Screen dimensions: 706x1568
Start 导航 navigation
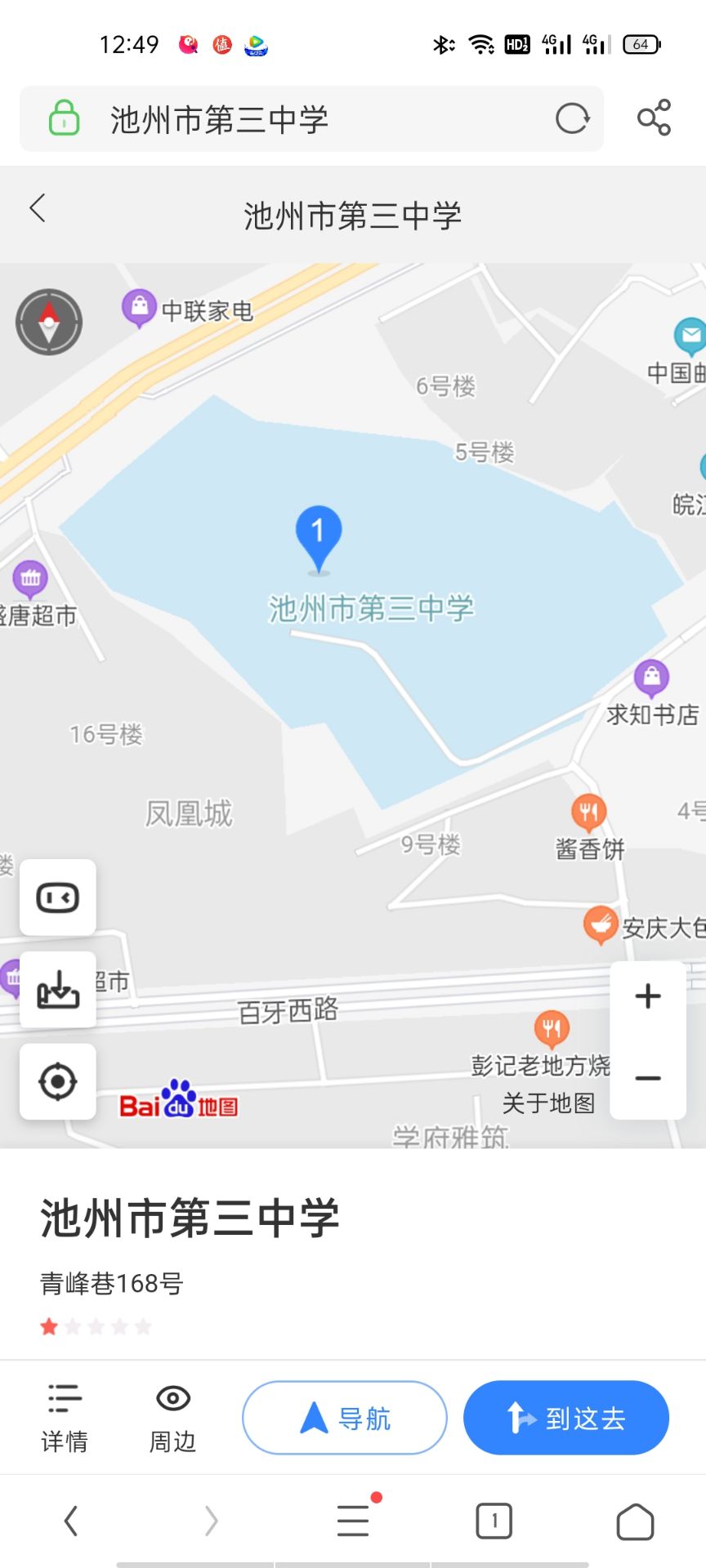click(345, 1418)
